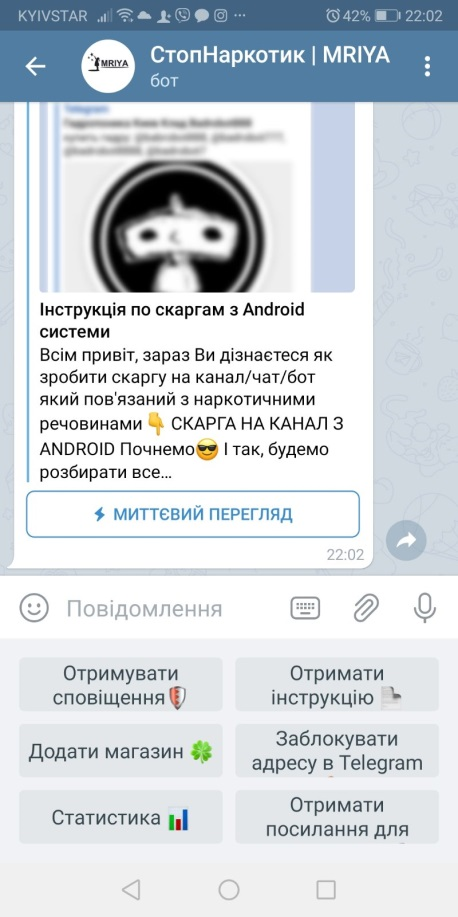
Task: Go to the system home screen
Action: (x=229, y=890)
